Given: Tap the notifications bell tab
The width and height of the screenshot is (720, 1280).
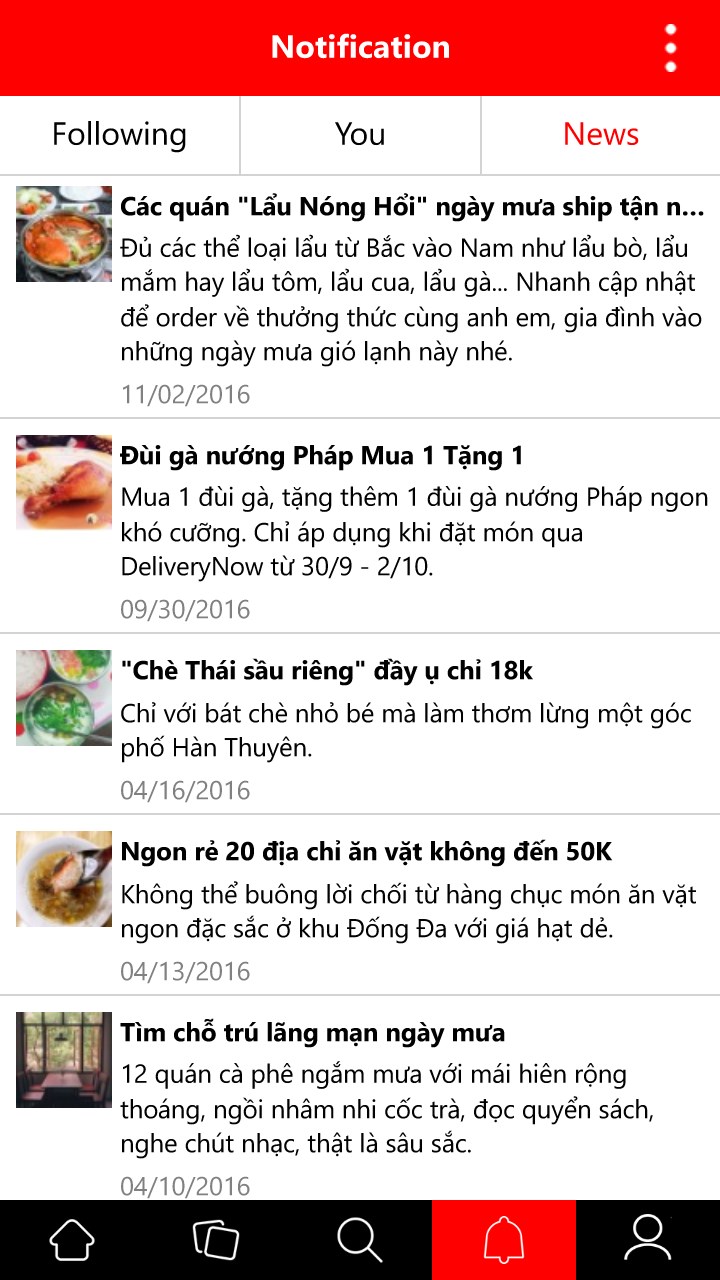Looking at the screenshot, I should pyautogui.click(x=504, y=1240).
